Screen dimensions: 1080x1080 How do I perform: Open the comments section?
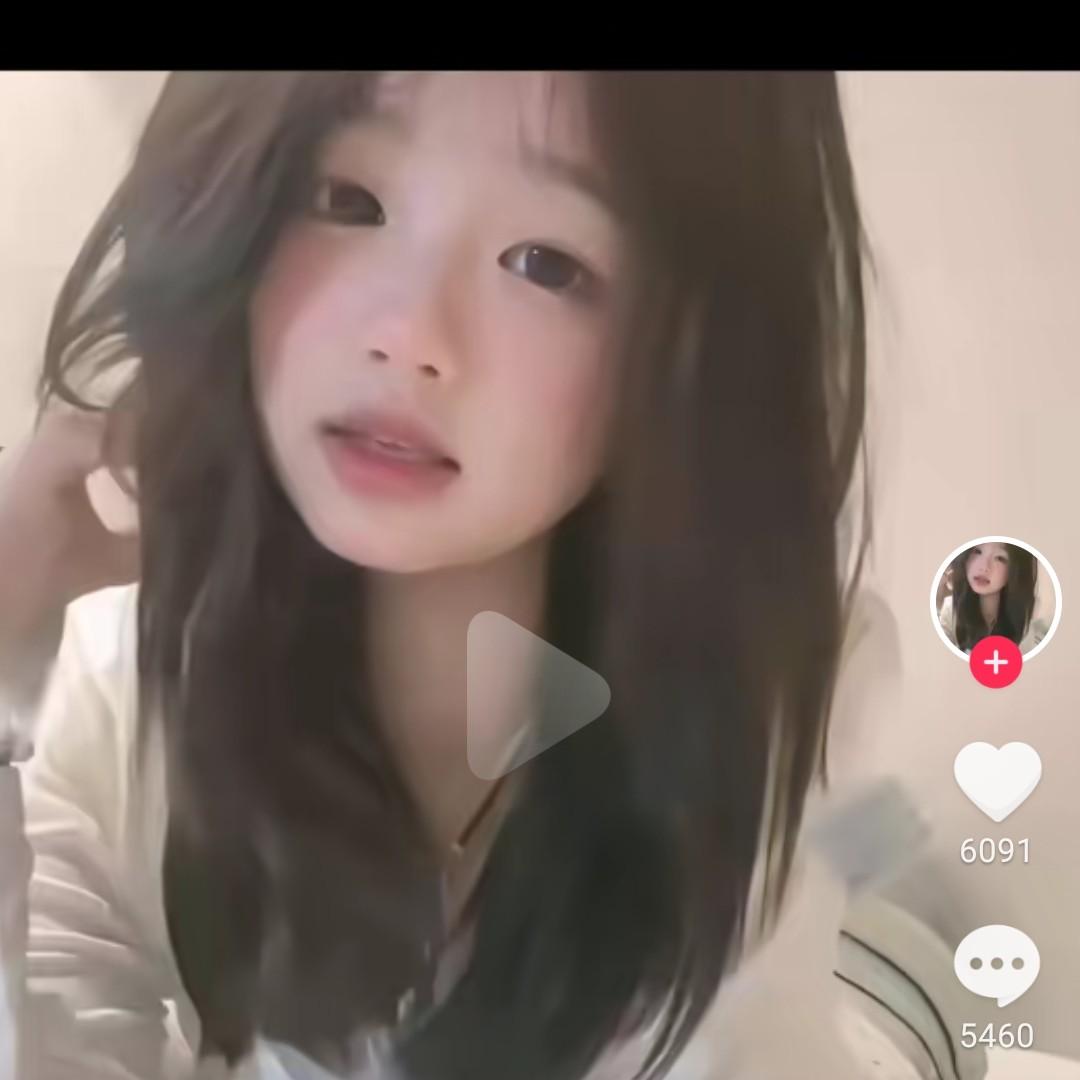coord(996,965)
